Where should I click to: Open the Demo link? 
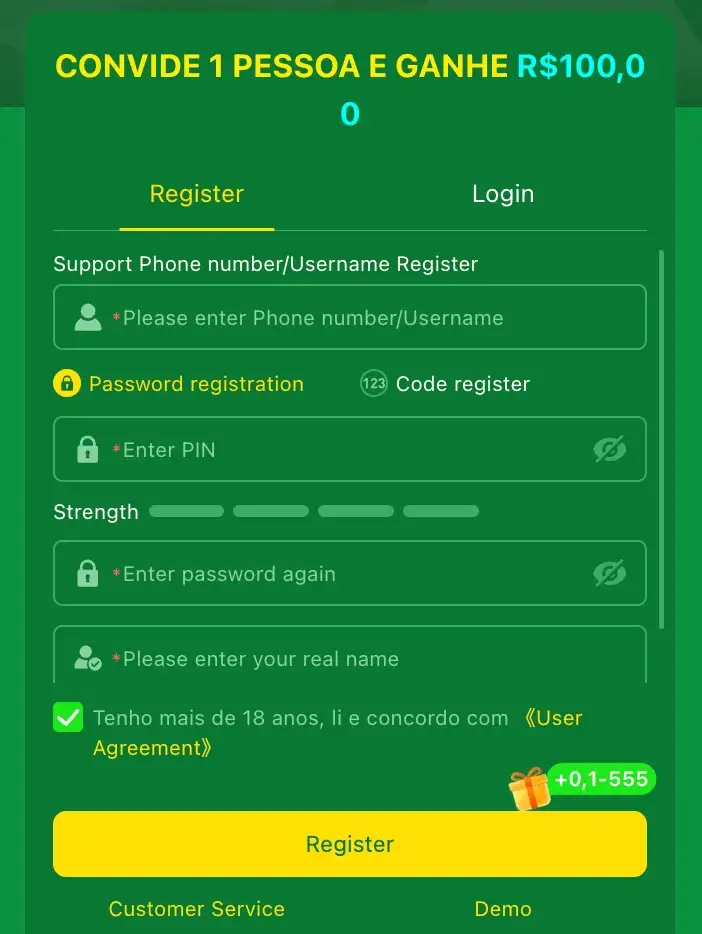pyautogui.click(x=502, y=909)
